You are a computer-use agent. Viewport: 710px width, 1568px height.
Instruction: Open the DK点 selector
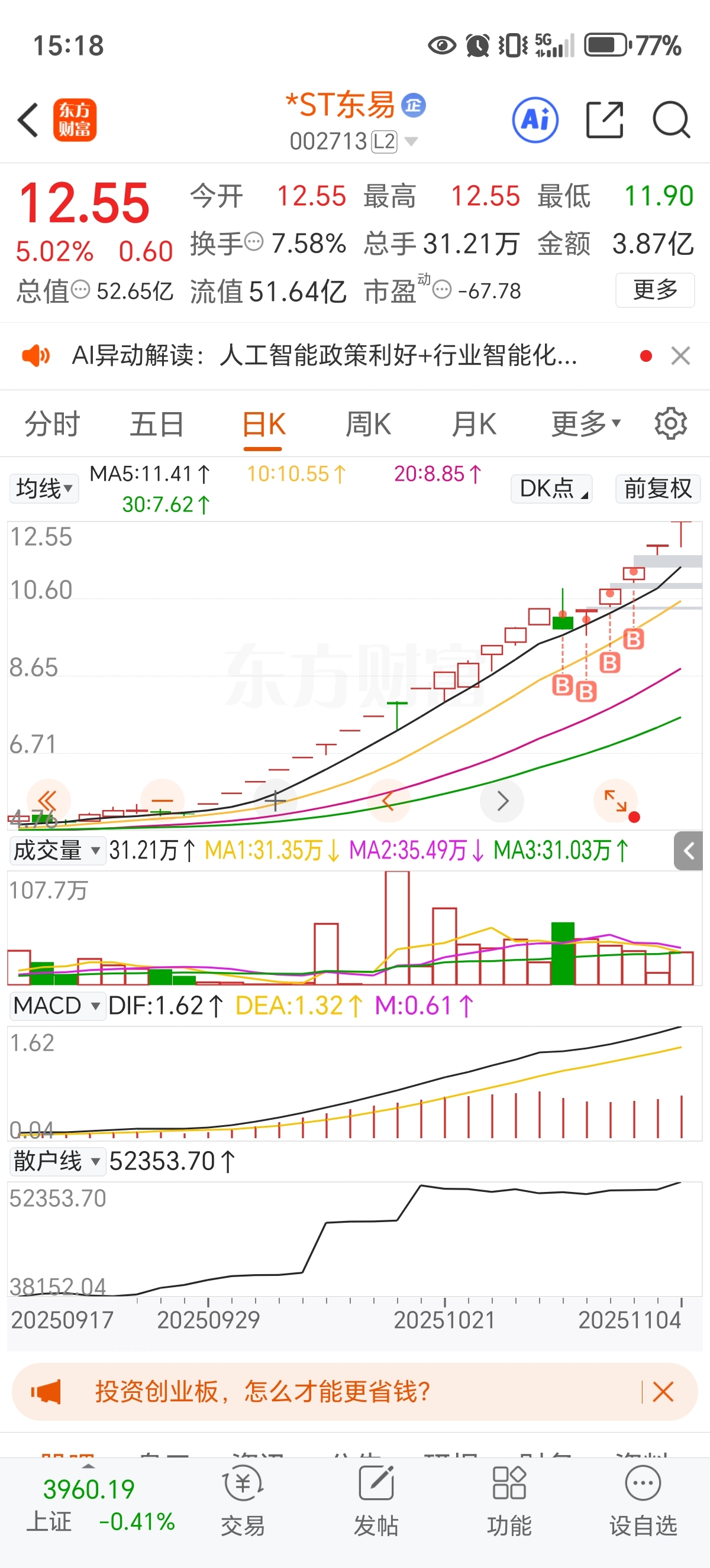click(551, 489)
